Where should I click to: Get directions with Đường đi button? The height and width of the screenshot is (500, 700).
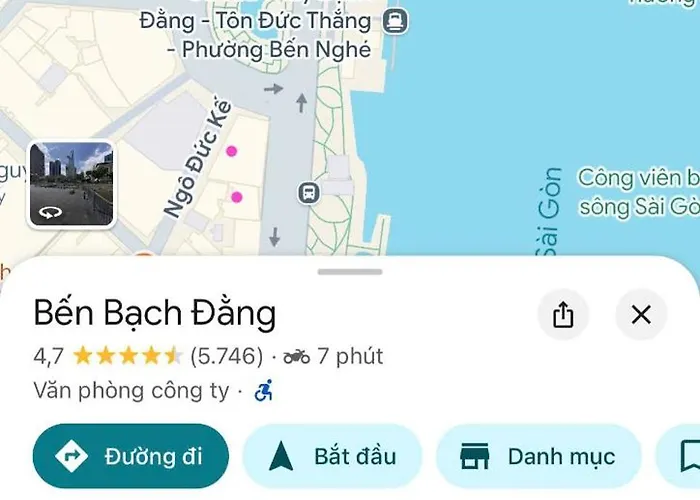tap(131, 457)
